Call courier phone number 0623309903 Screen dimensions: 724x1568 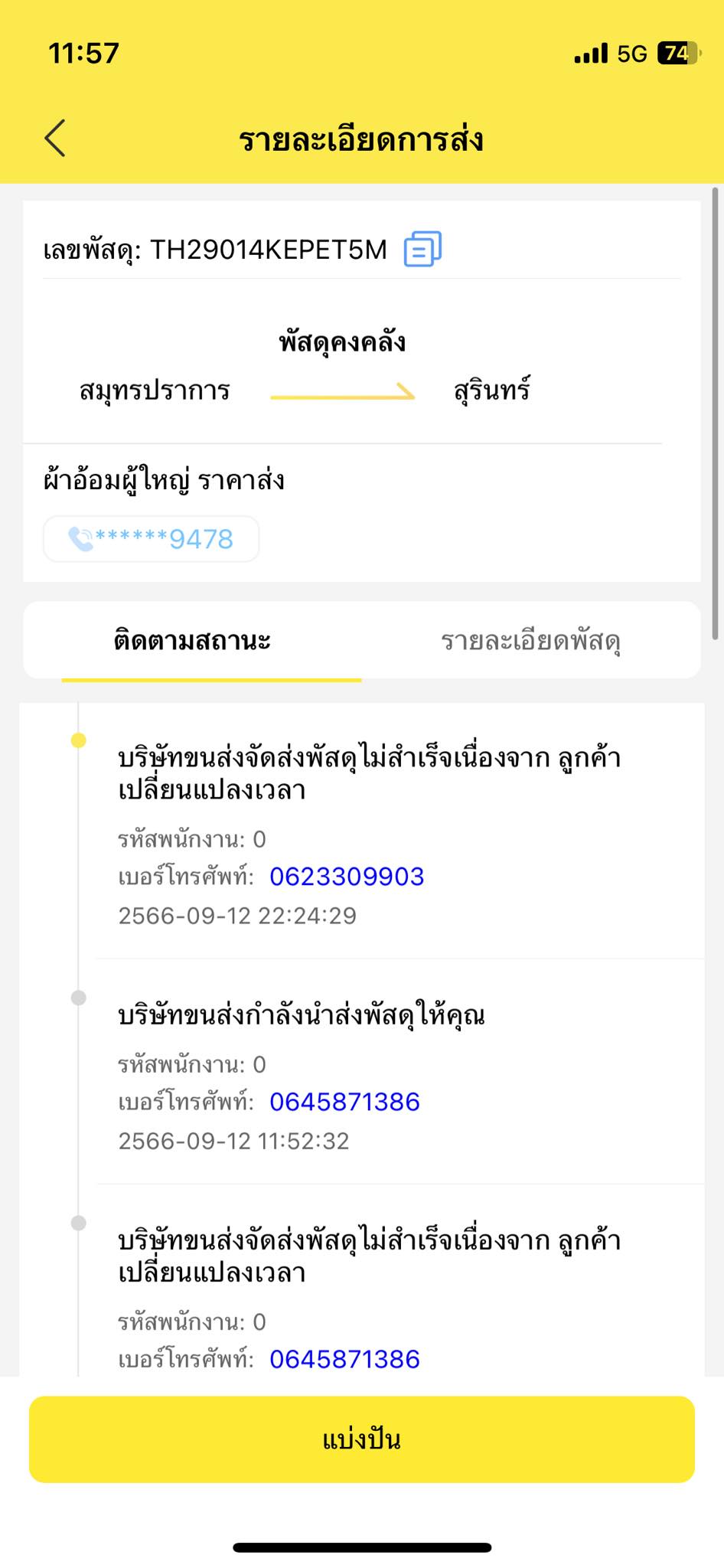point(347,877)
